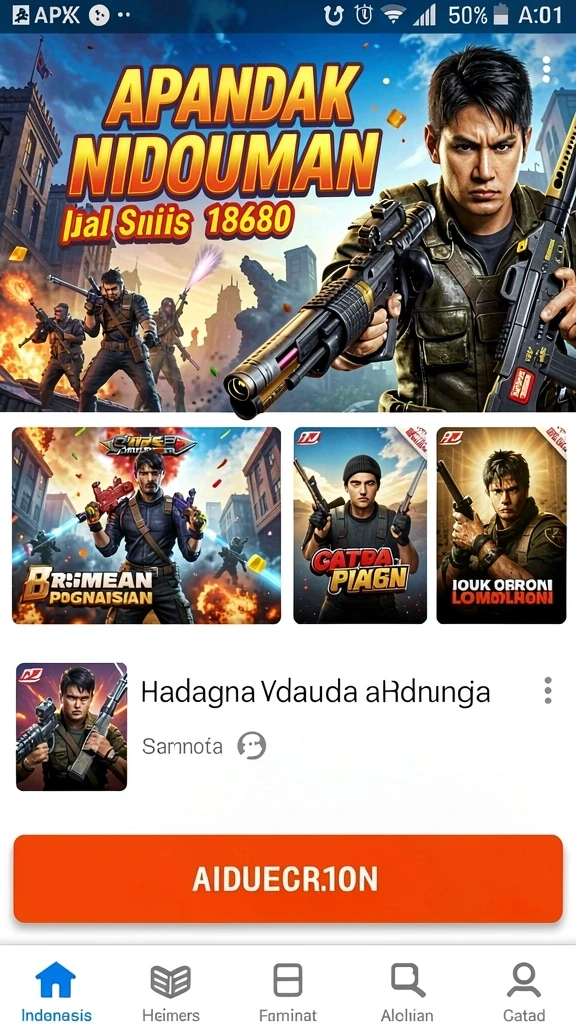Open the overflow menu on the top banner
This screenshot has height=1024, width=576.
pyautogui.click(x=547, y=70)
